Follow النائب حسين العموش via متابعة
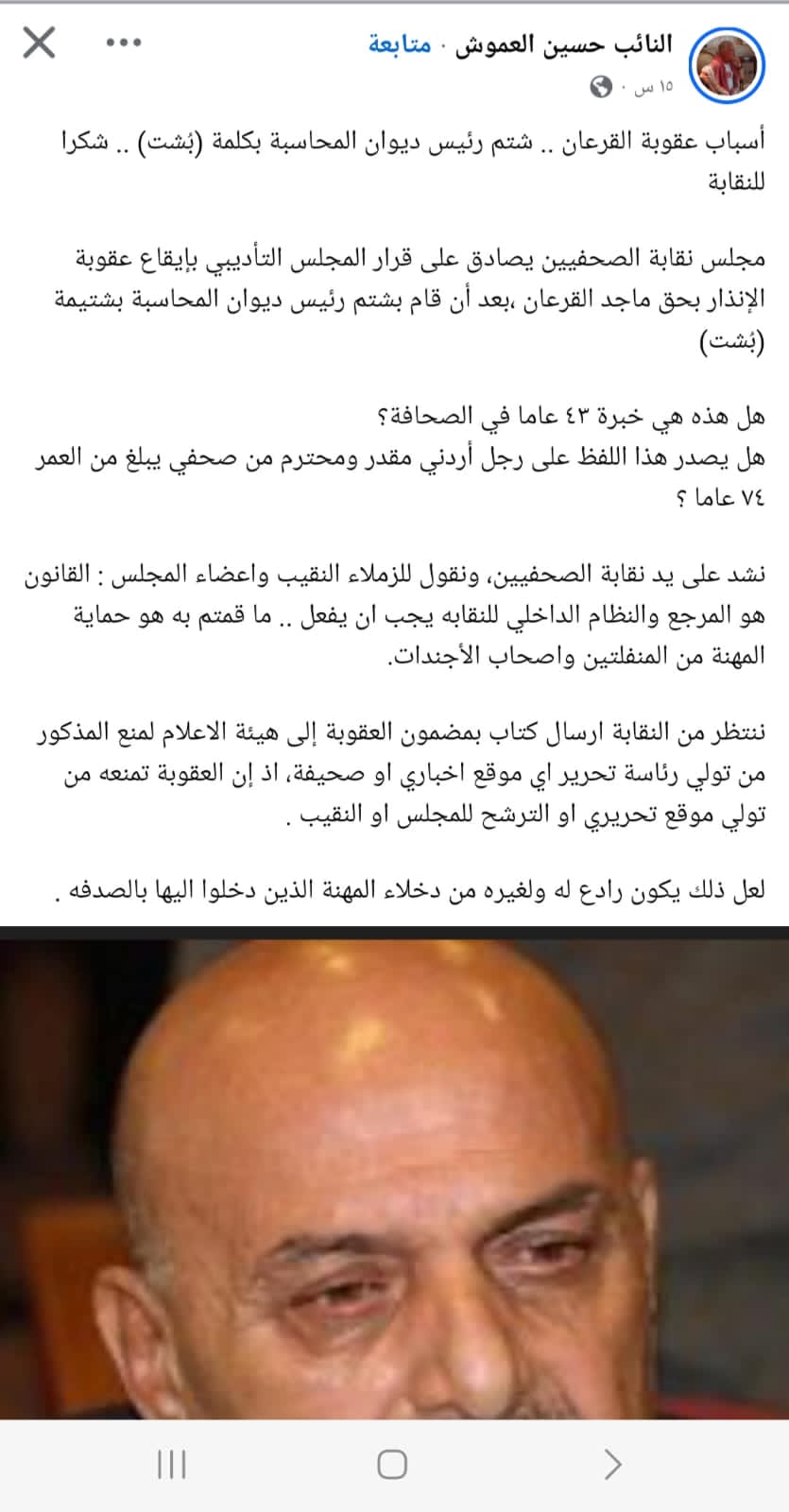 [399, 44]
